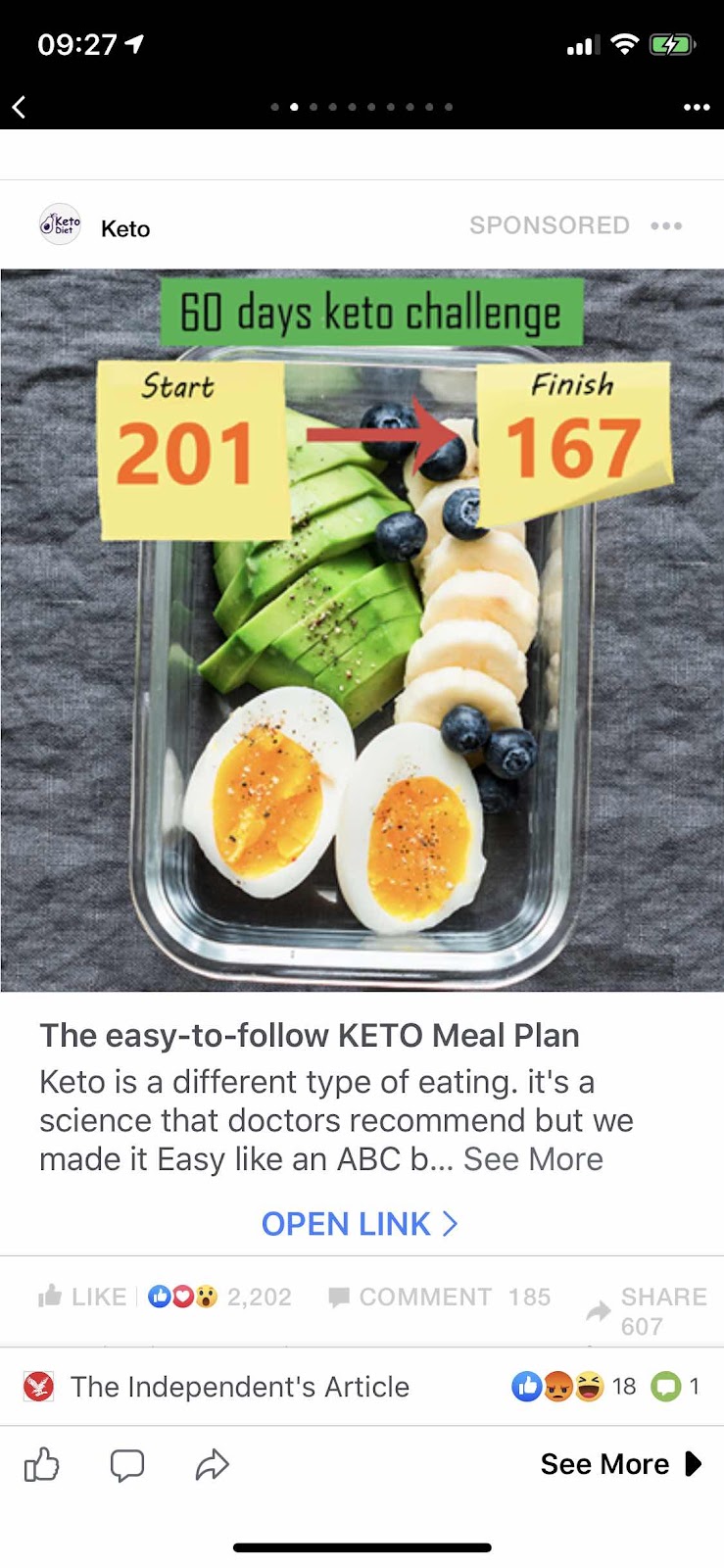View the 2,202 reactions on the ad
Image resolution: width=724 pixels, height=1568 pixels.
pos(220,1297)
